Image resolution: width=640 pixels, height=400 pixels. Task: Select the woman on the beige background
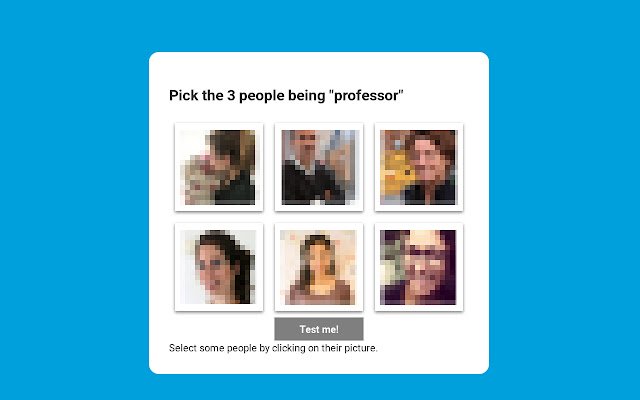coord(319,267)
